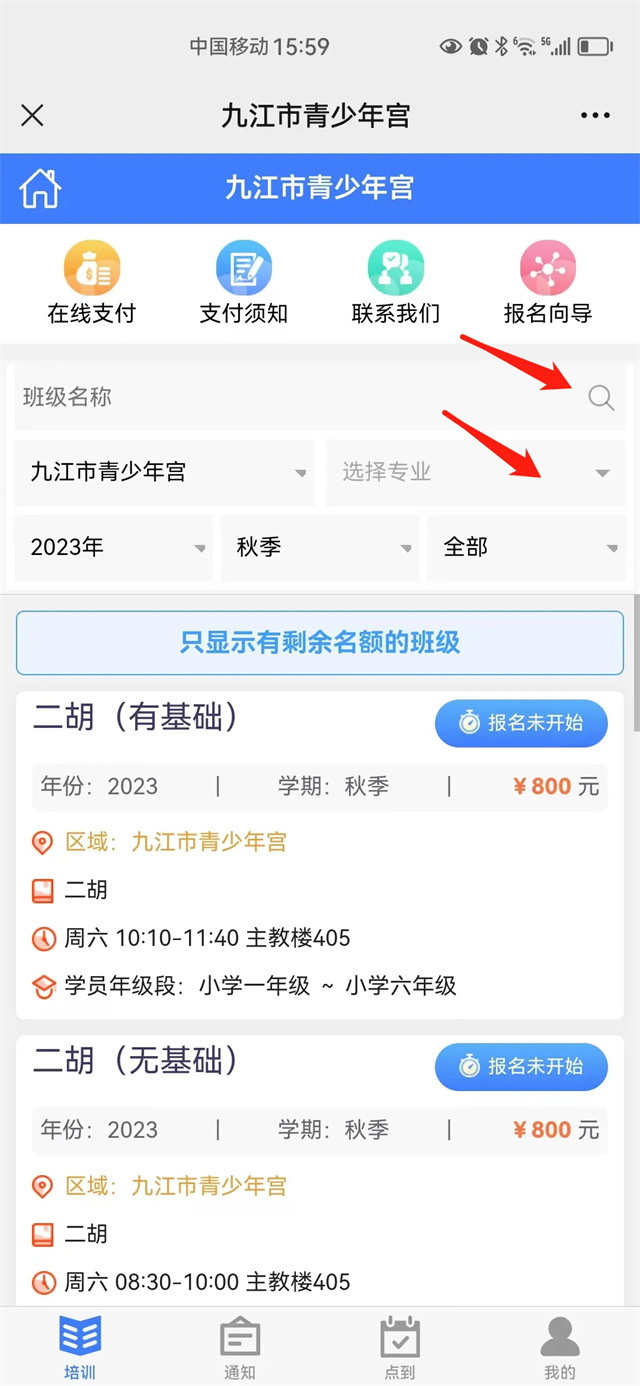640x1386 pixels.
Task: Change the 秋季 semester dropdown
Action: pyautogui.click(x=320, y=548)
